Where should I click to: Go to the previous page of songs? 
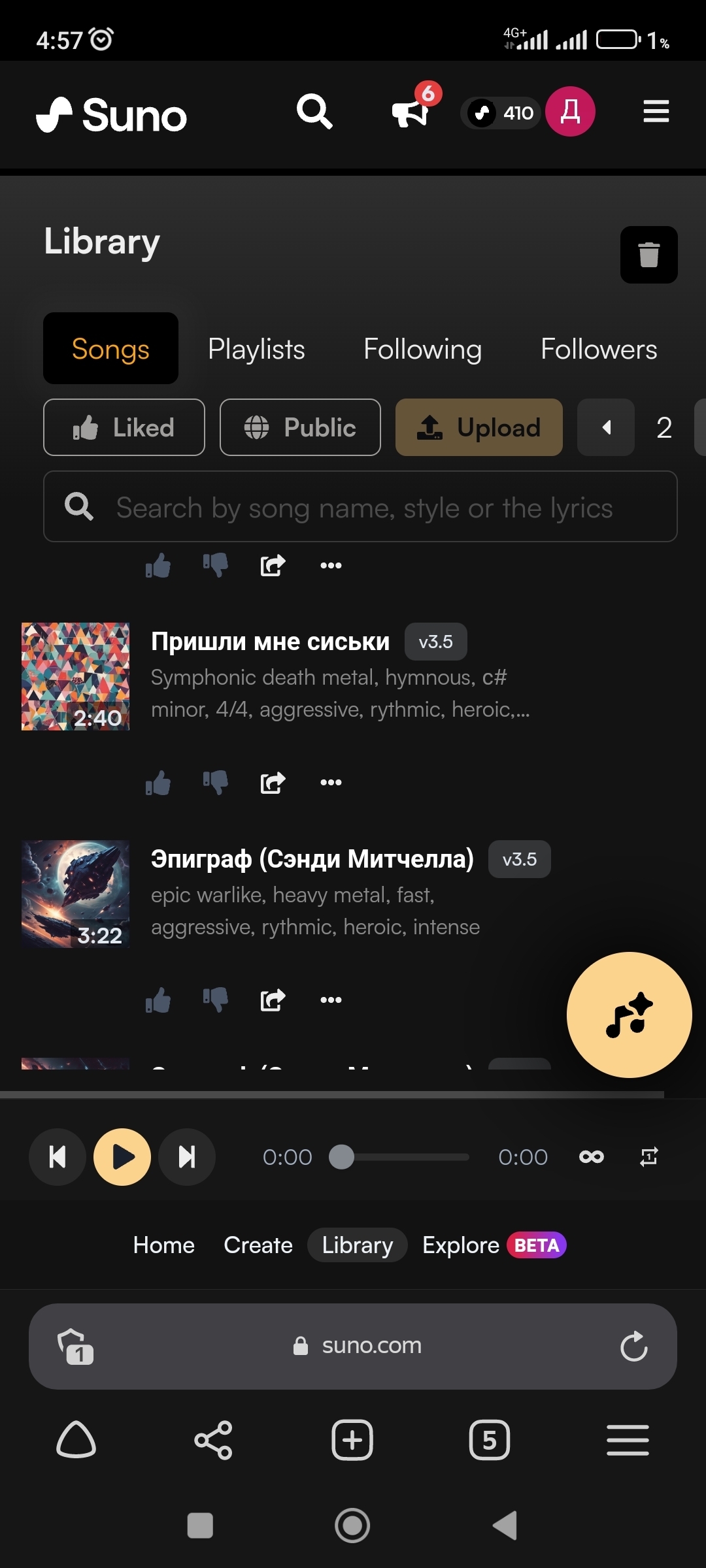(x=606, y=427)
